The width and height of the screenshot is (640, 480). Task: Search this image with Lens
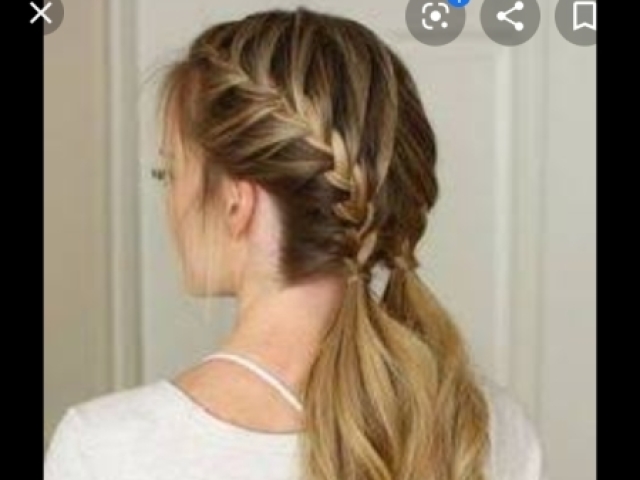(435, 16)
